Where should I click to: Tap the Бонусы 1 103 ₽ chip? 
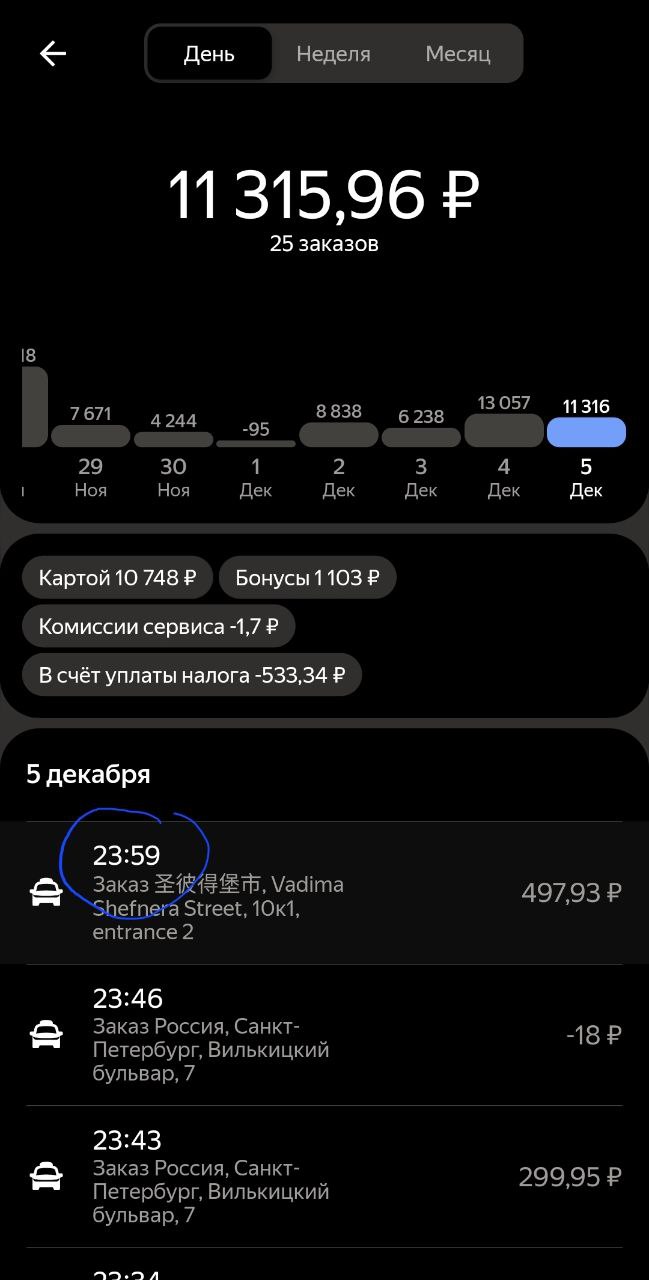click(x=307, y=578)
